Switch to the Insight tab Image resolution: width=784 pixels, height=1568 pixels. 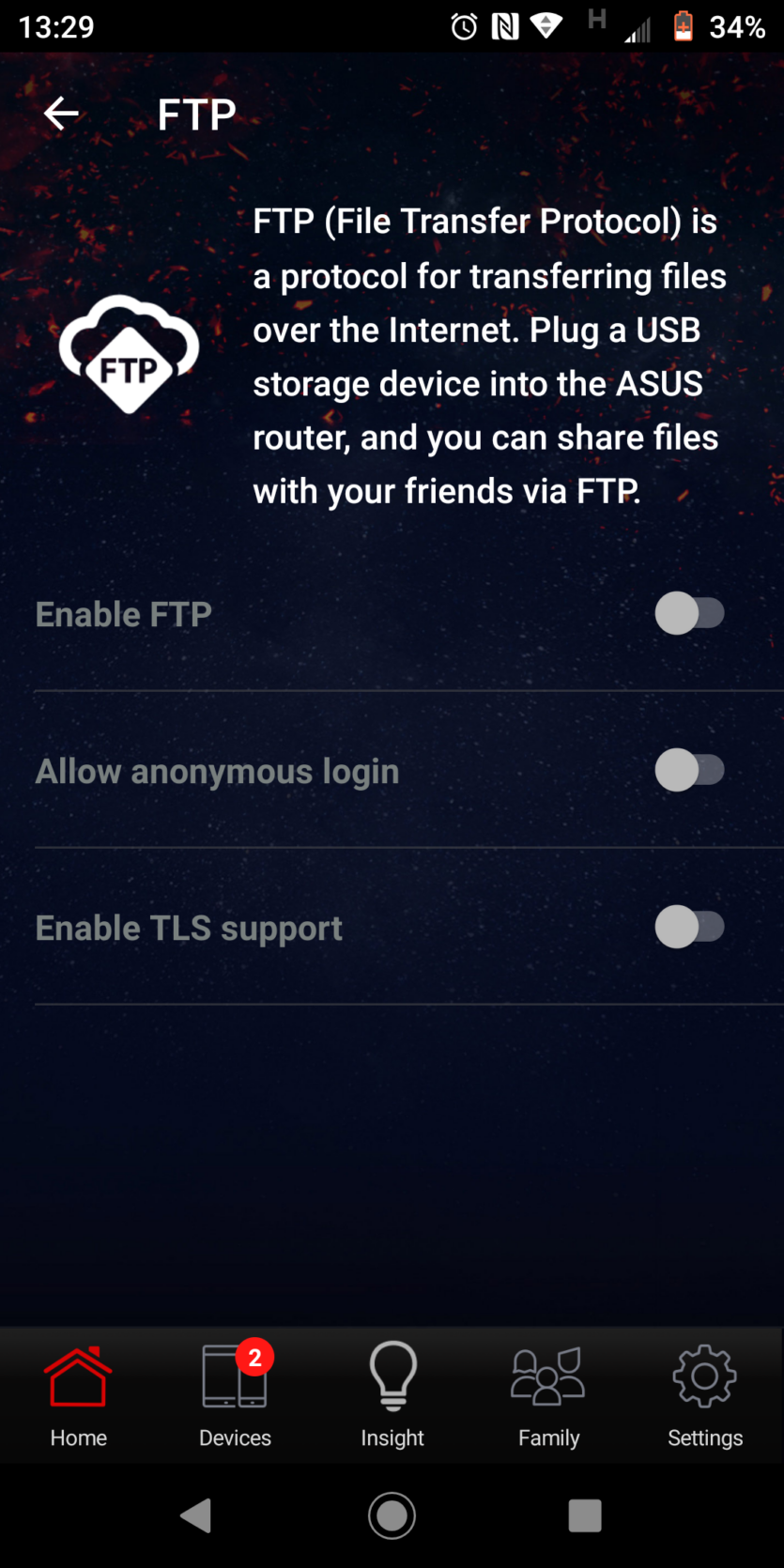click(x=392, y=1394)
